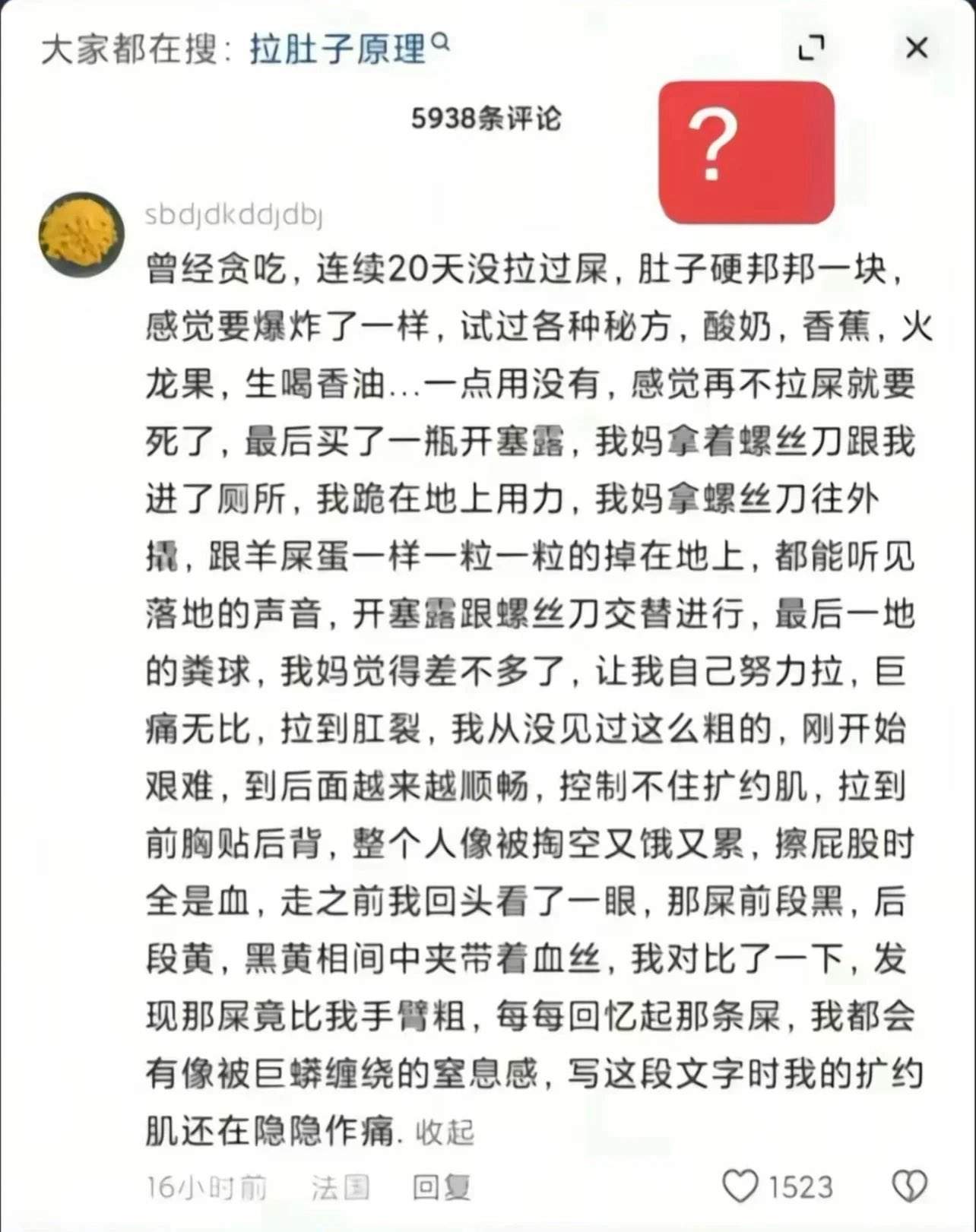This screenshot has height=1232, width=976.
Task: Dislike the comment with broken heart
Action: 909,1187
